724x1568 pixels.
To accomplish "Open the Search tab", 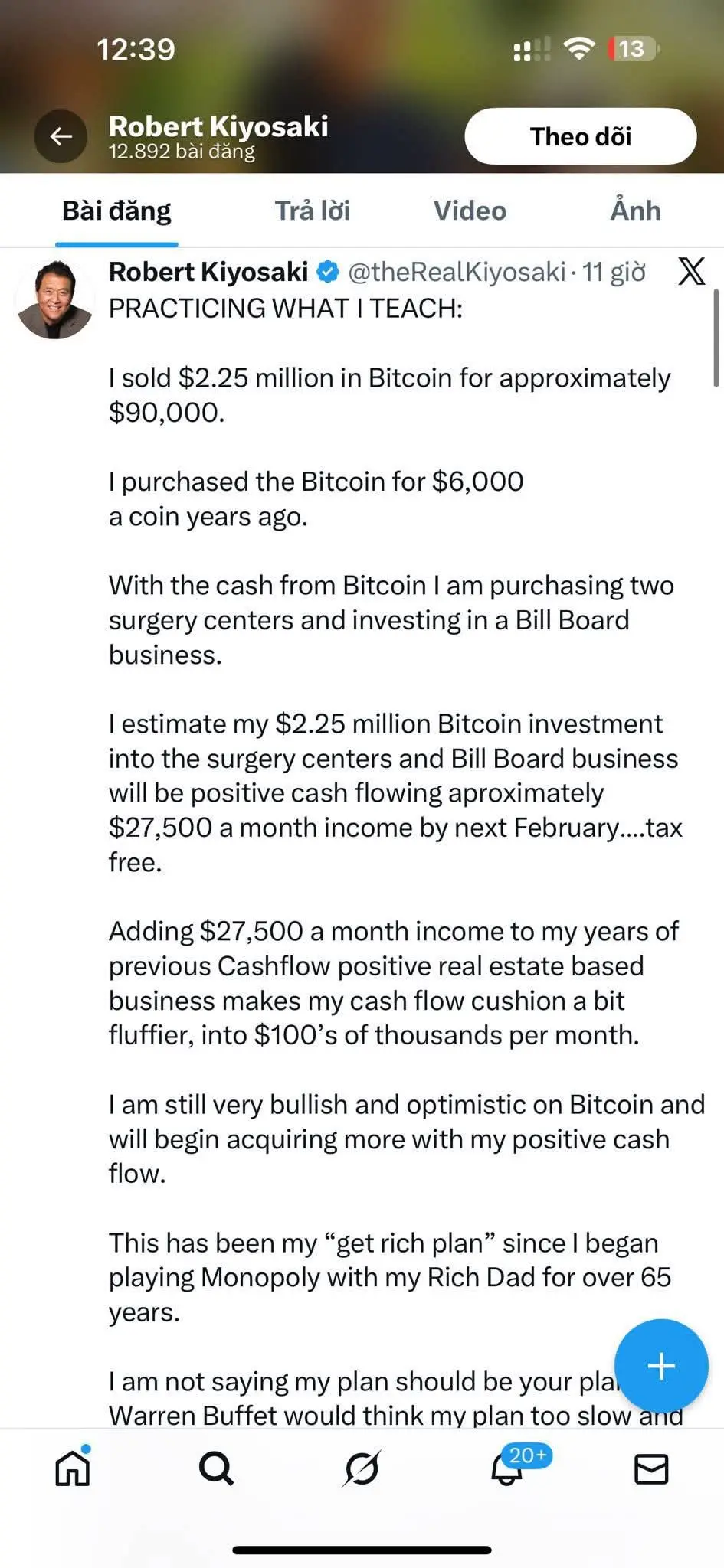I will [x=216, y=1469].
